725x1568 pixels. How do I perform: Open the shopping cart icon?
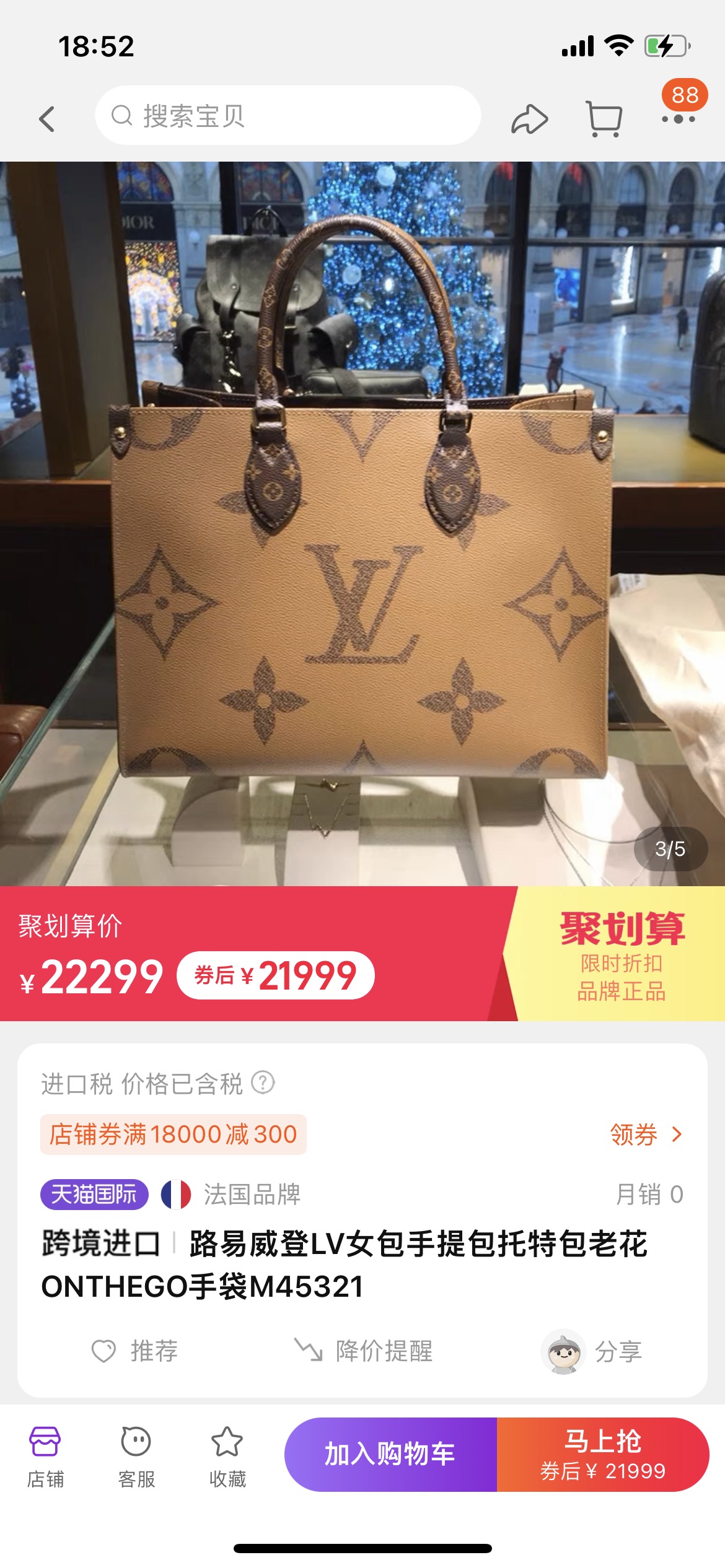pyautogui.click(x=604, y=118)
